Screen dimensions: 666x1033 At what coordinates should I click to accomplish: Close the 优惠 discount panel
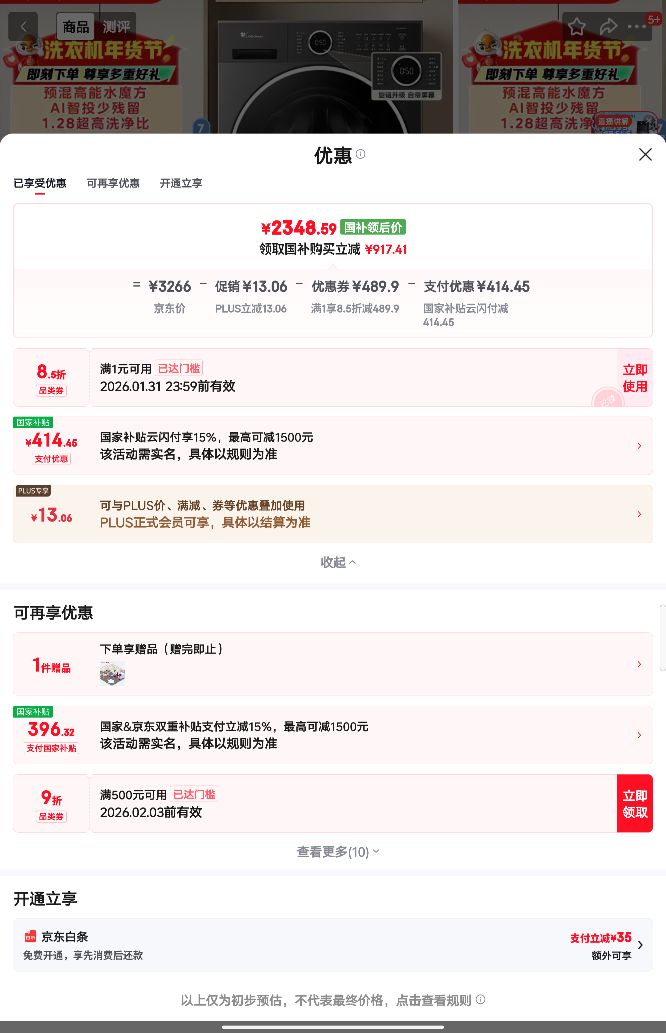coord(645,154)
